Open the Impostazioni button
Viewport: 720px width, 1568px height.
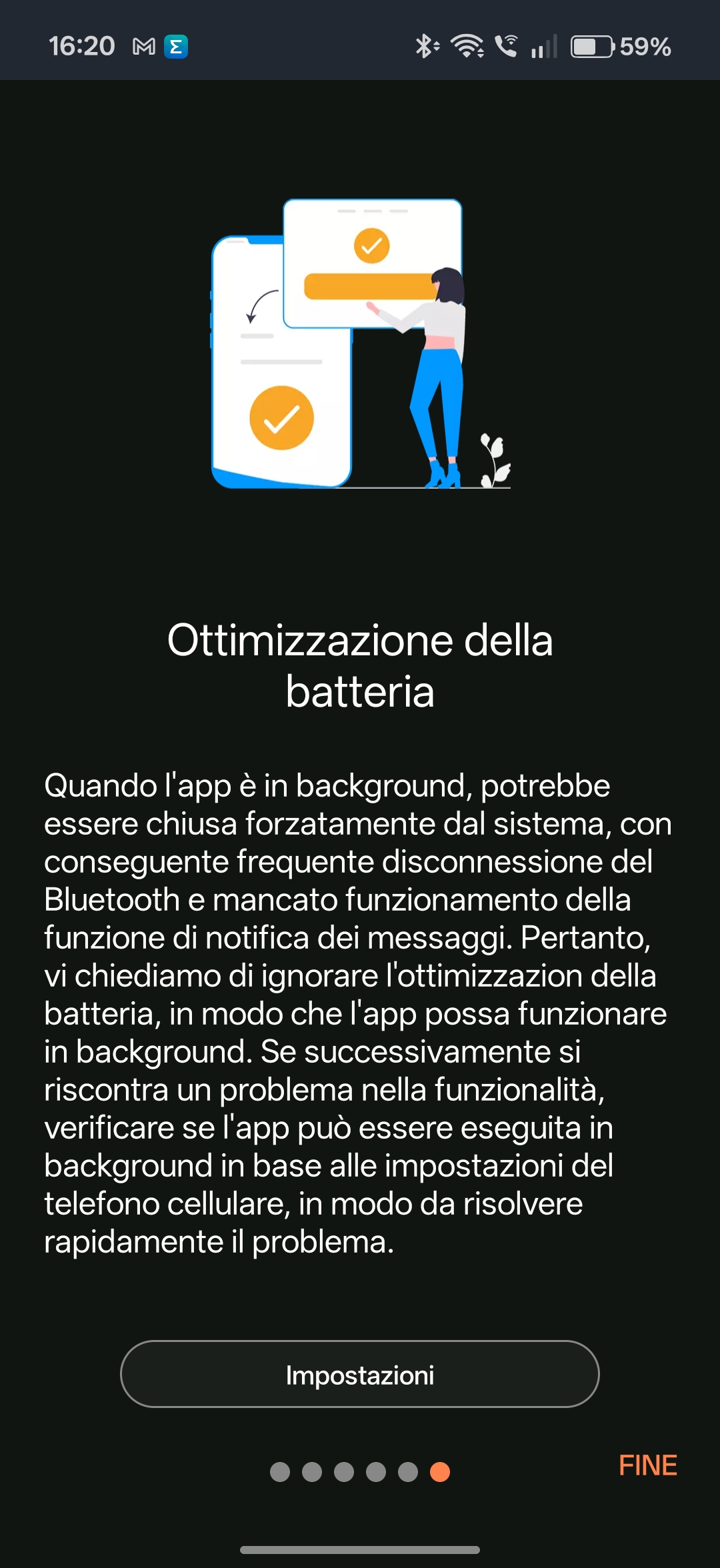pos(360,1375)
